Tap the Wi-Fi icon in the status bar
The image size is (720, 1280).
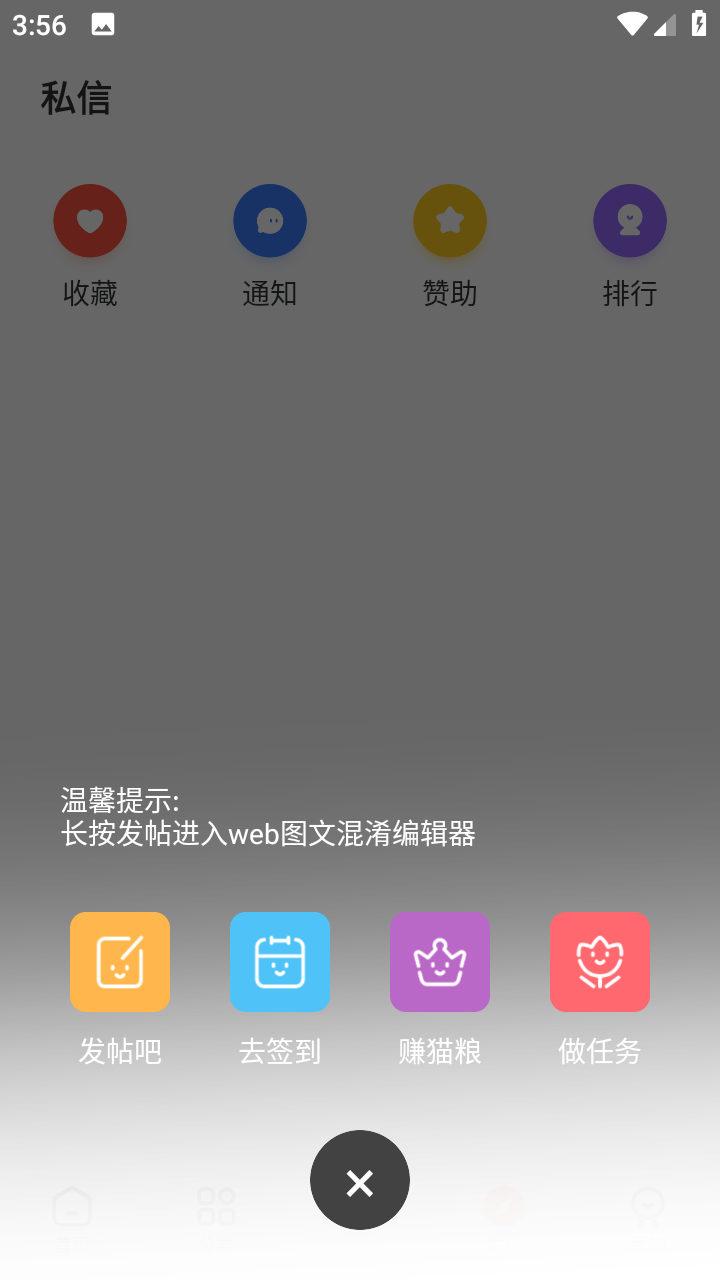(631, 24)
